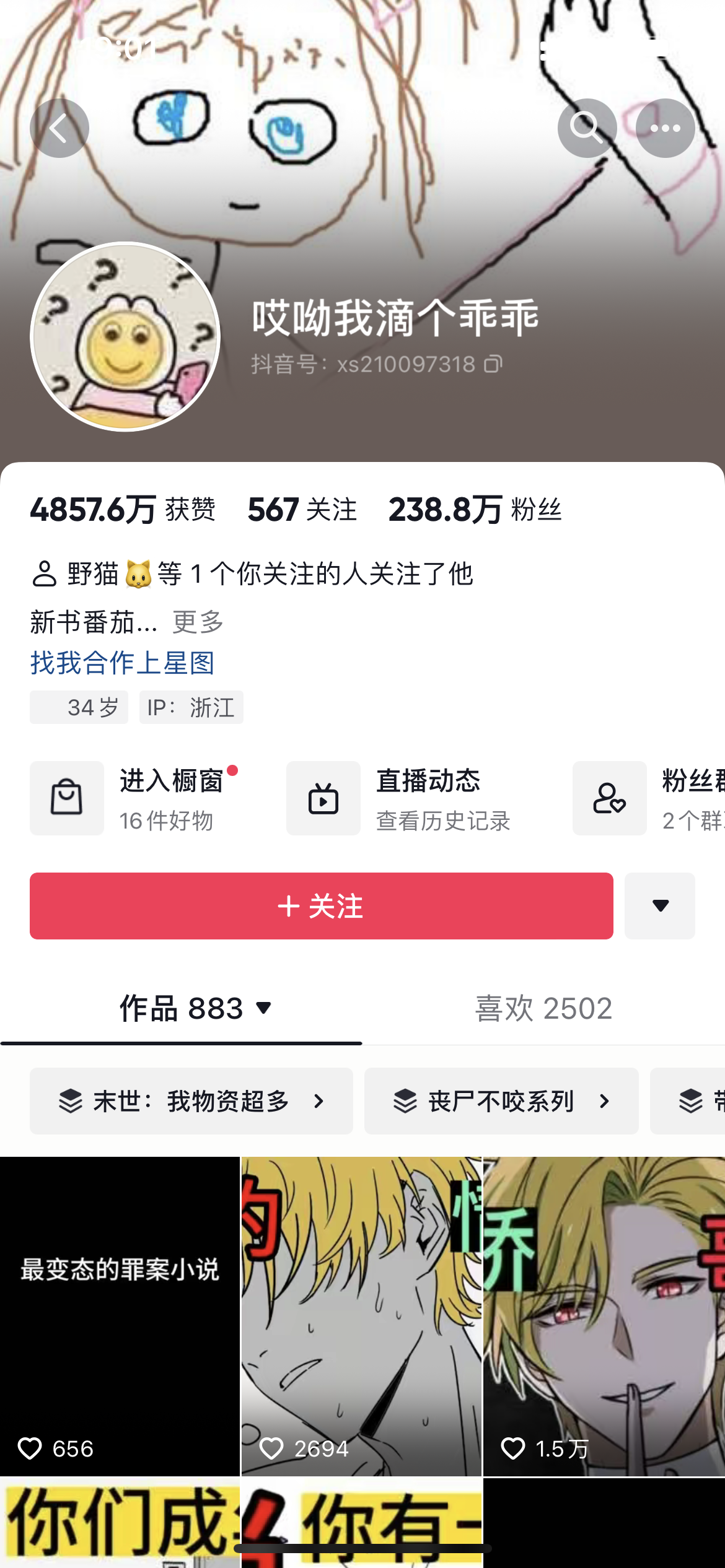Follow this user with 关注 button
This screenshot has width=725, height=1568.
coord(321,906)
